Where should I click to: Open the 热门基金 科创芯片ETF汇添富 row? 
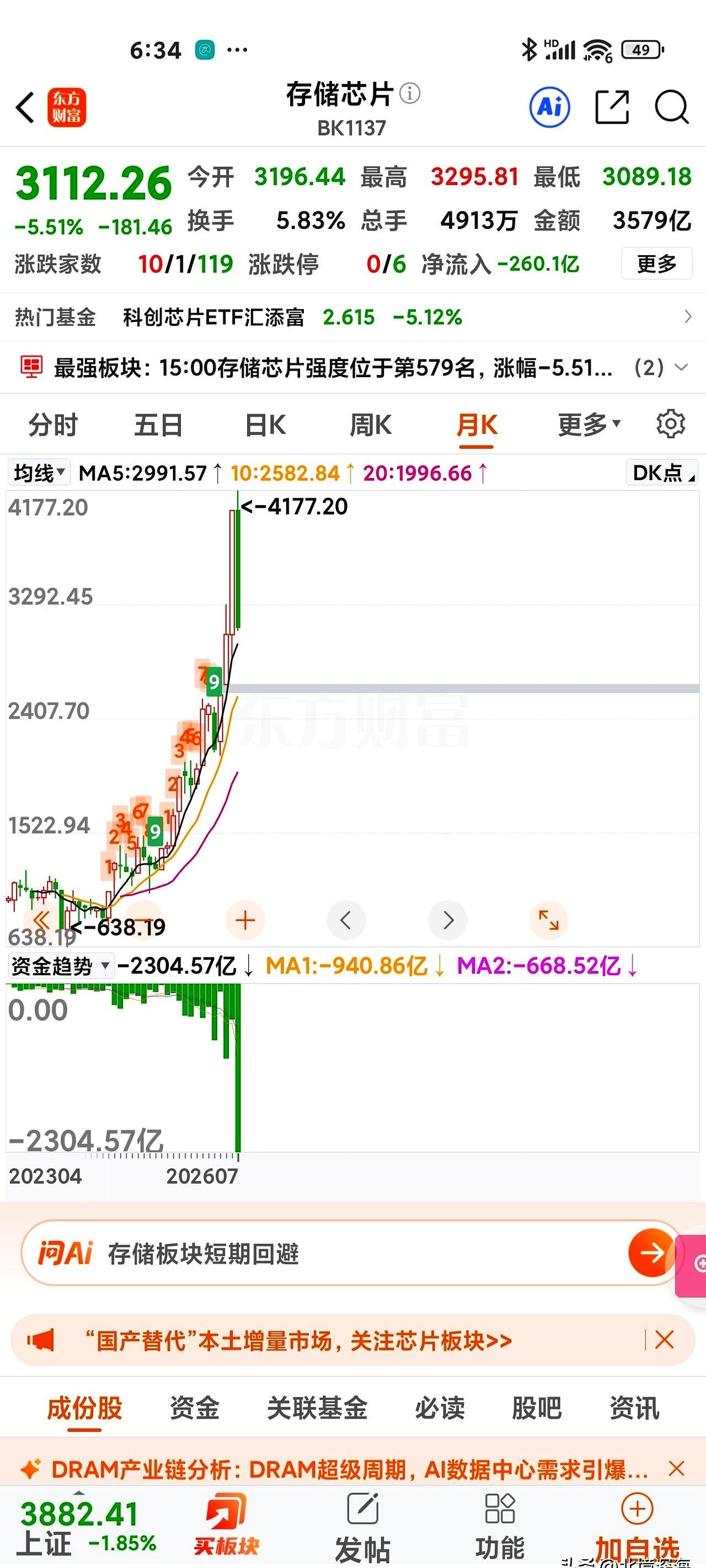tap(352, 317)
